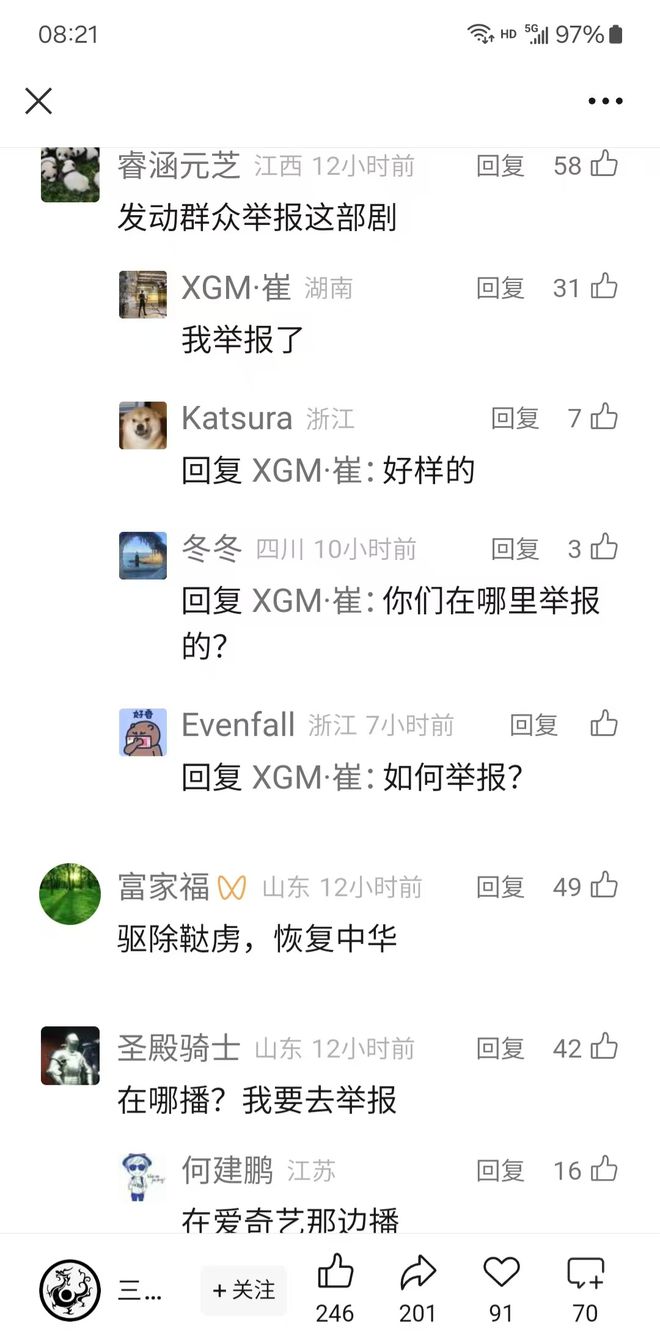Follow the author with +关注

click(243, 1290)
